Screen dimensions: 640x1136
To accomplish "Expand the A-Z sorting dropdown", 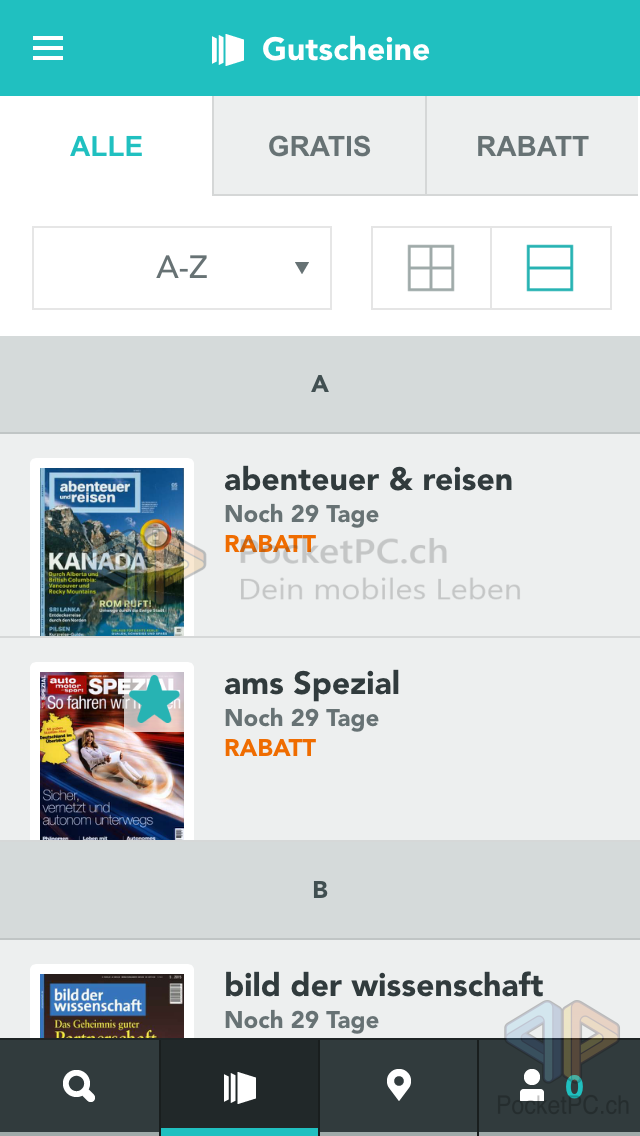I will coord(182,268).
